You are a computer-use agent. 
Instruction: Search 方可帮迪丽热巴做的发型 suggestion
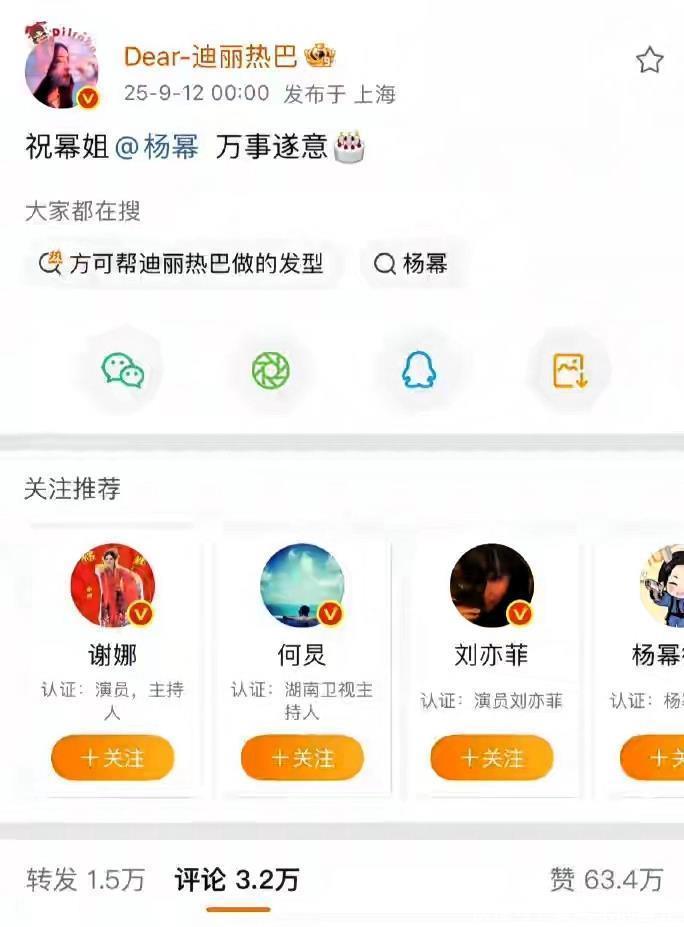click(x=184, y=264)
